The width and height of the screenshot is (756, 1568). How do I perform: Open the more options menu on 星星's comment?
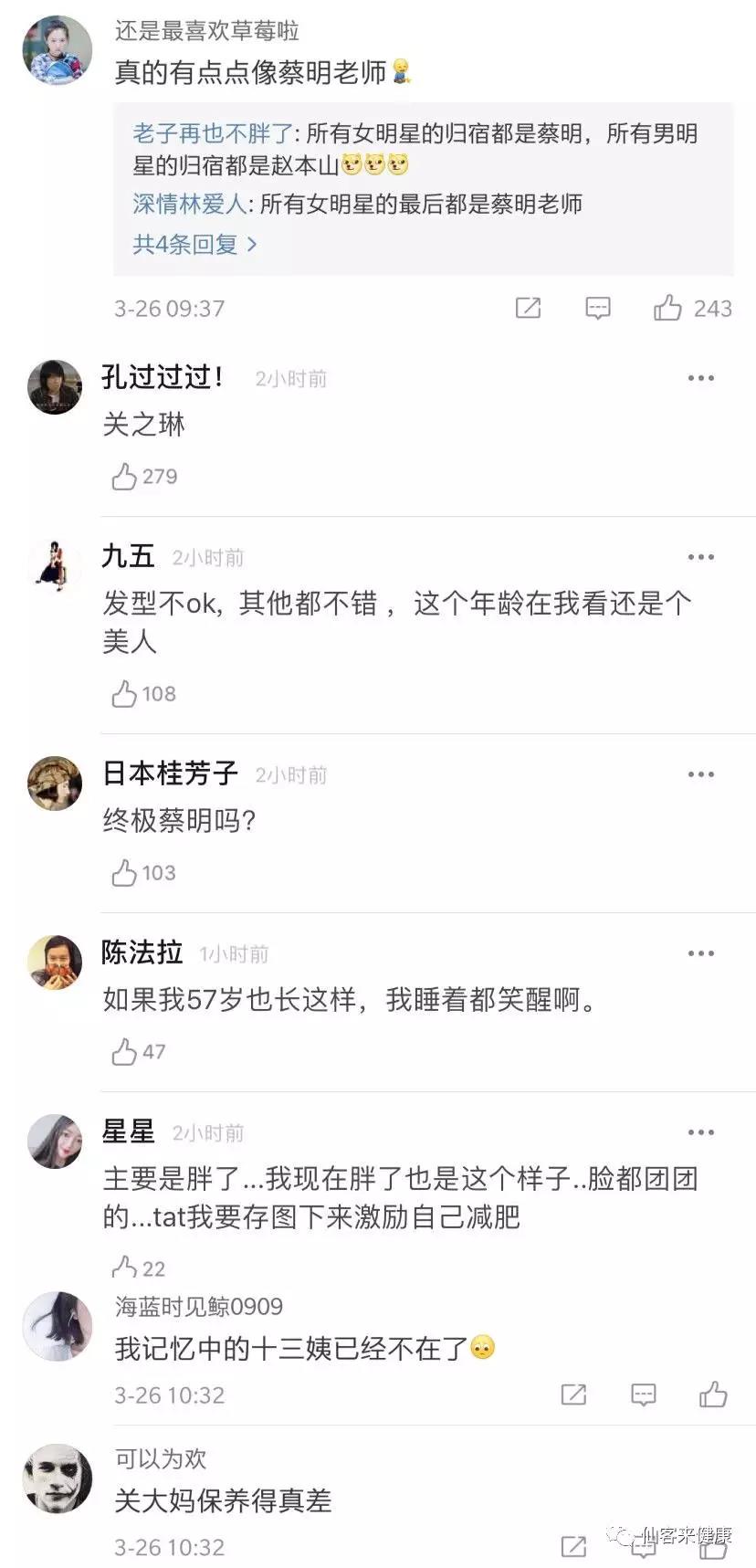(x=700, y=1131)
